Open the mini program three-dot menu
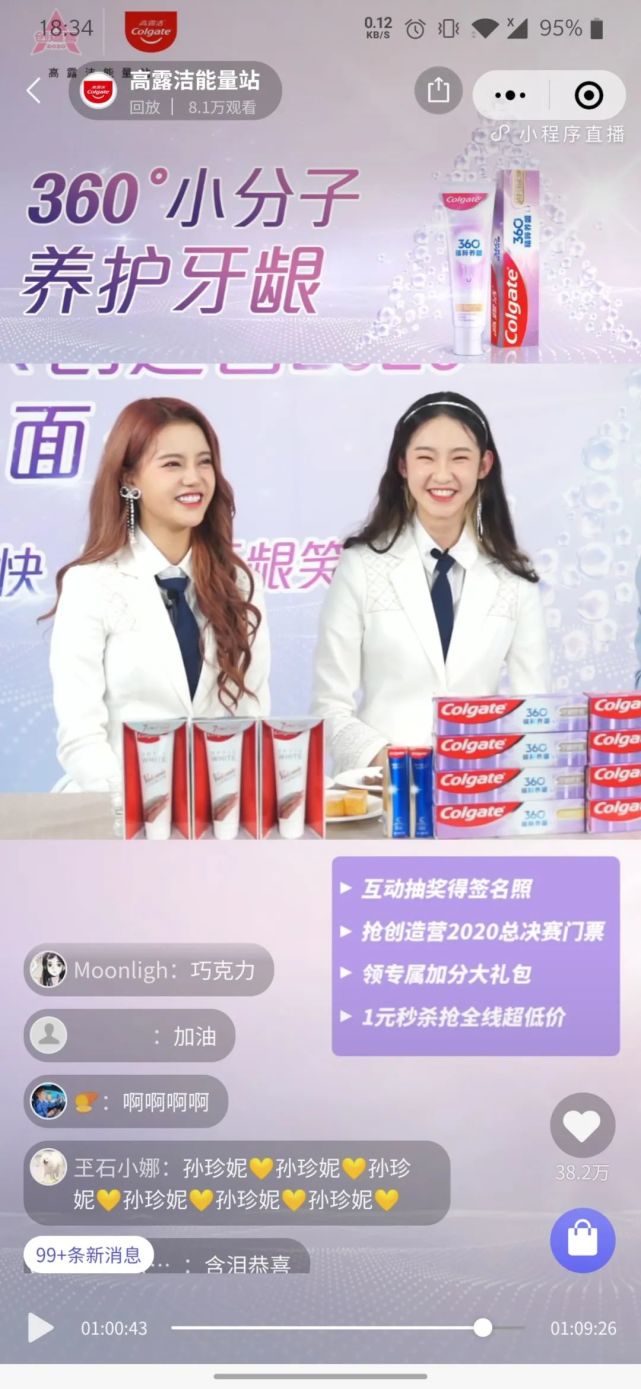Viewport: 641px width, 1389px height. [510, 95]
